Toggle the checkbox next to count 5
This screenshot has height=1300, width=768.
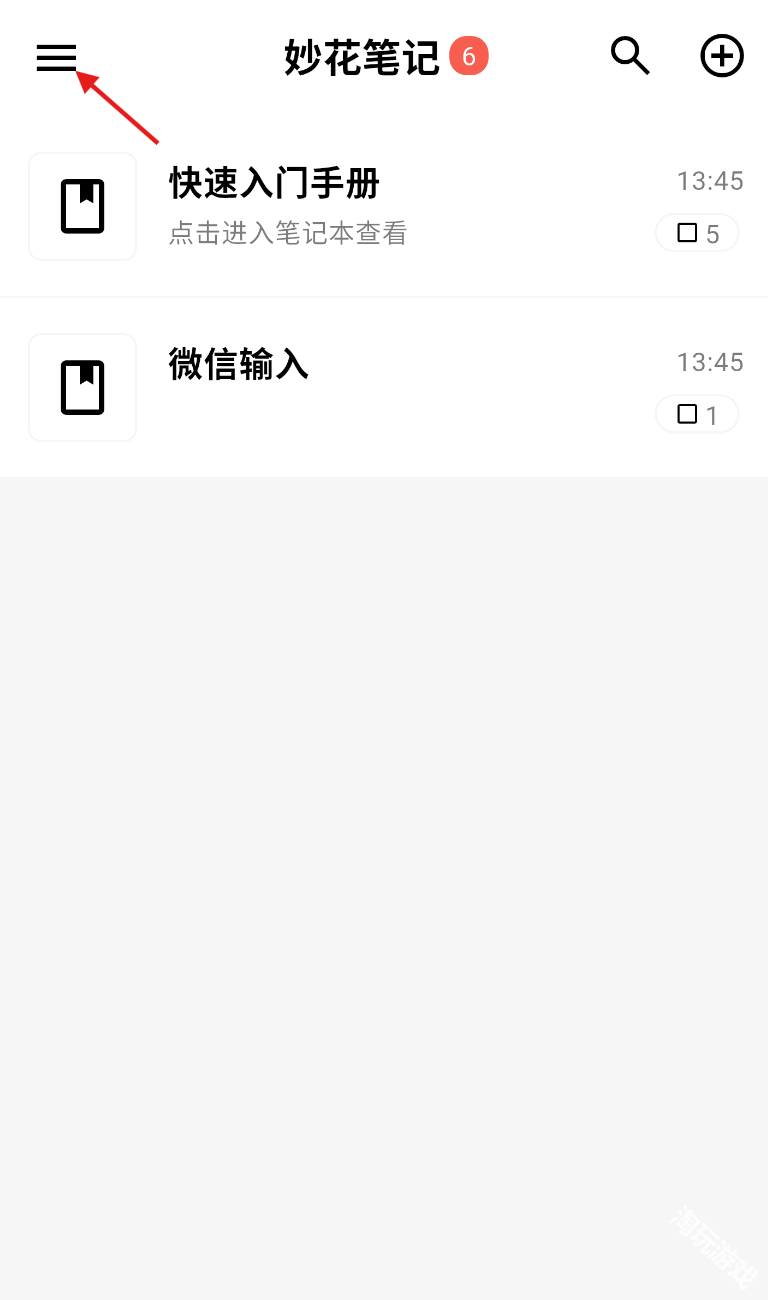686,232
